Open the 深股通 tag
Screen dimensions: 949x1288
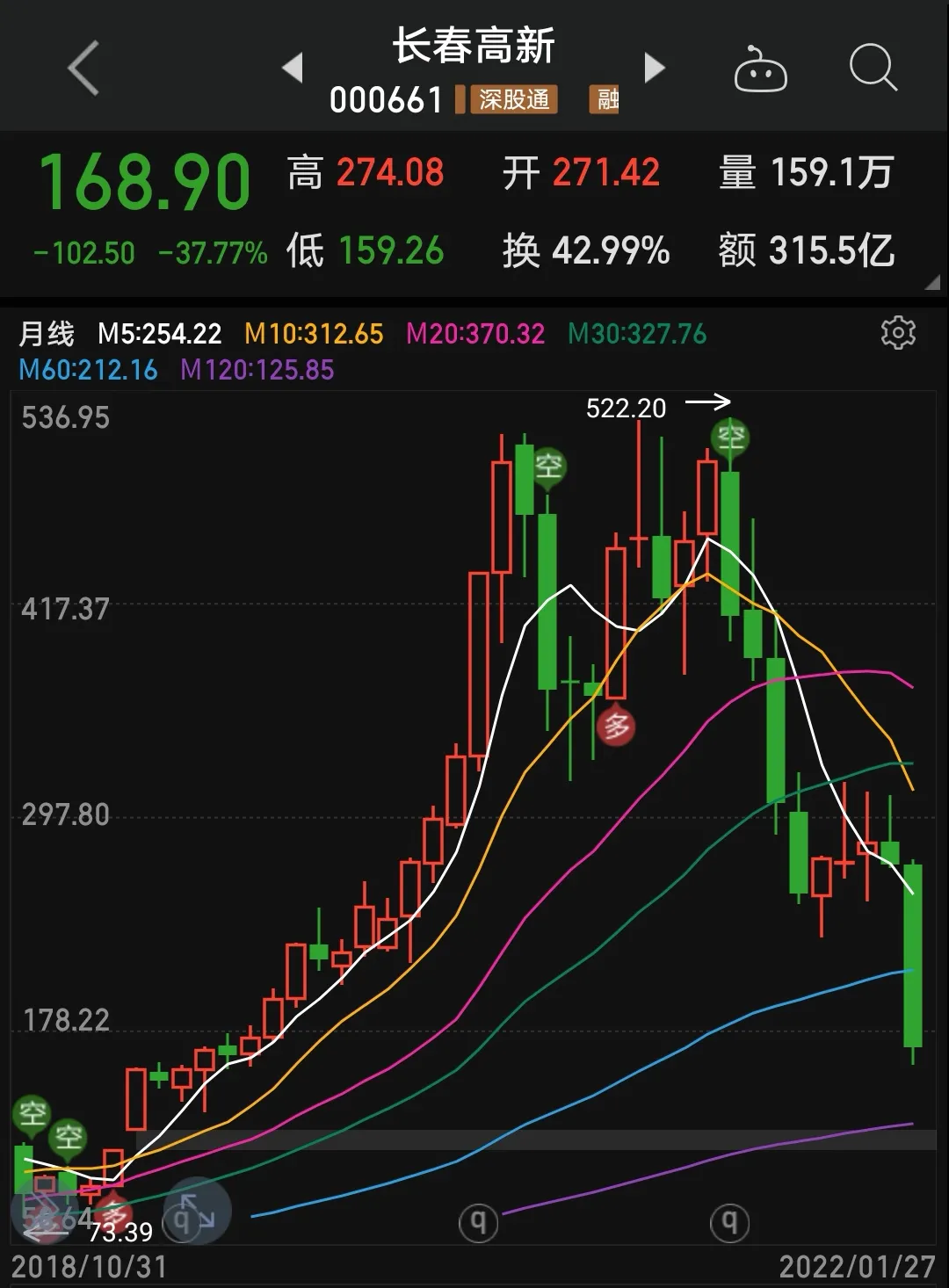click(x=514, y=99)
